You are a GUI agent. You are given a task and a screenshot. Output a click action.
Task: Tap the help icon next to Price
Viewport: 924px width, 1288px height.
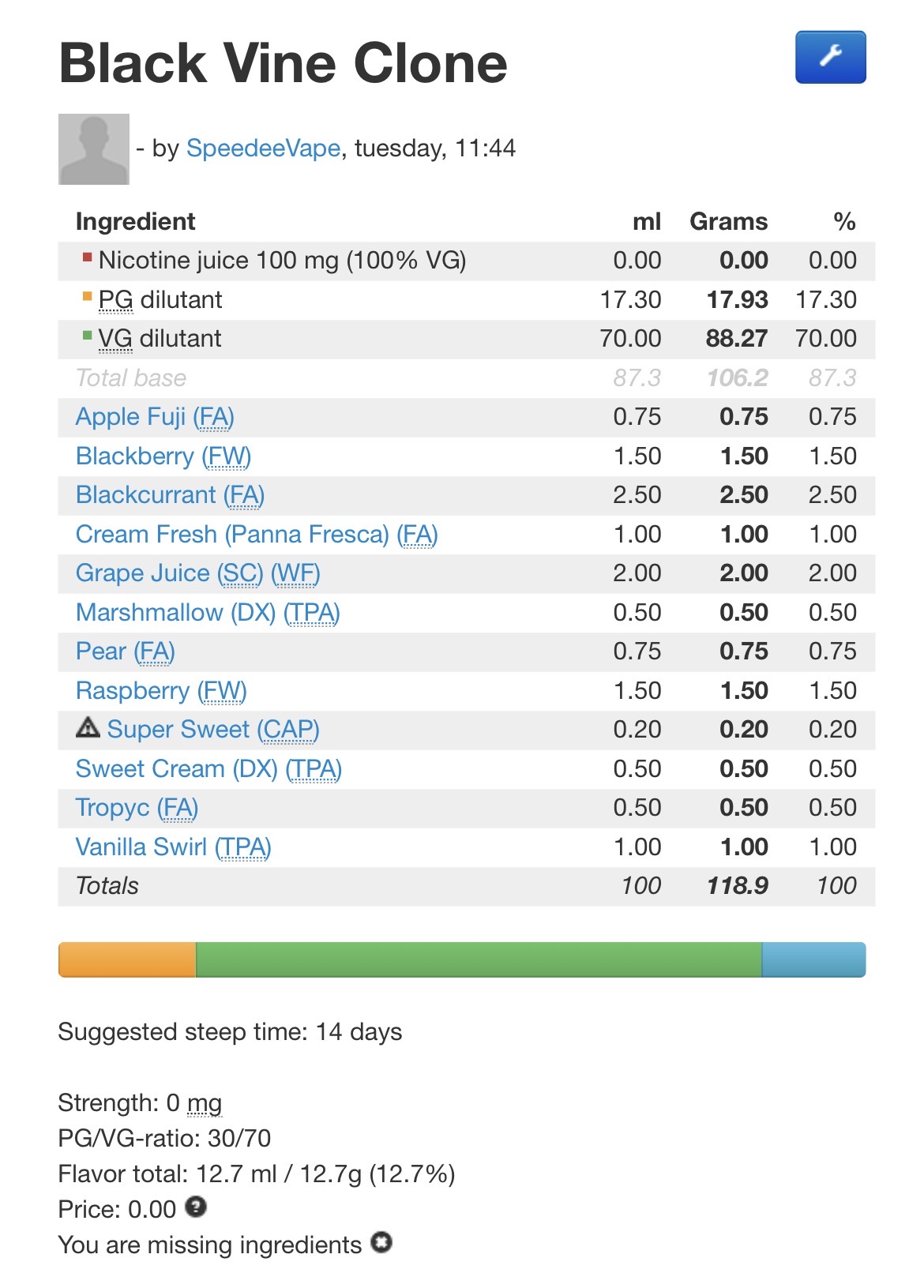coord(196,1207)
